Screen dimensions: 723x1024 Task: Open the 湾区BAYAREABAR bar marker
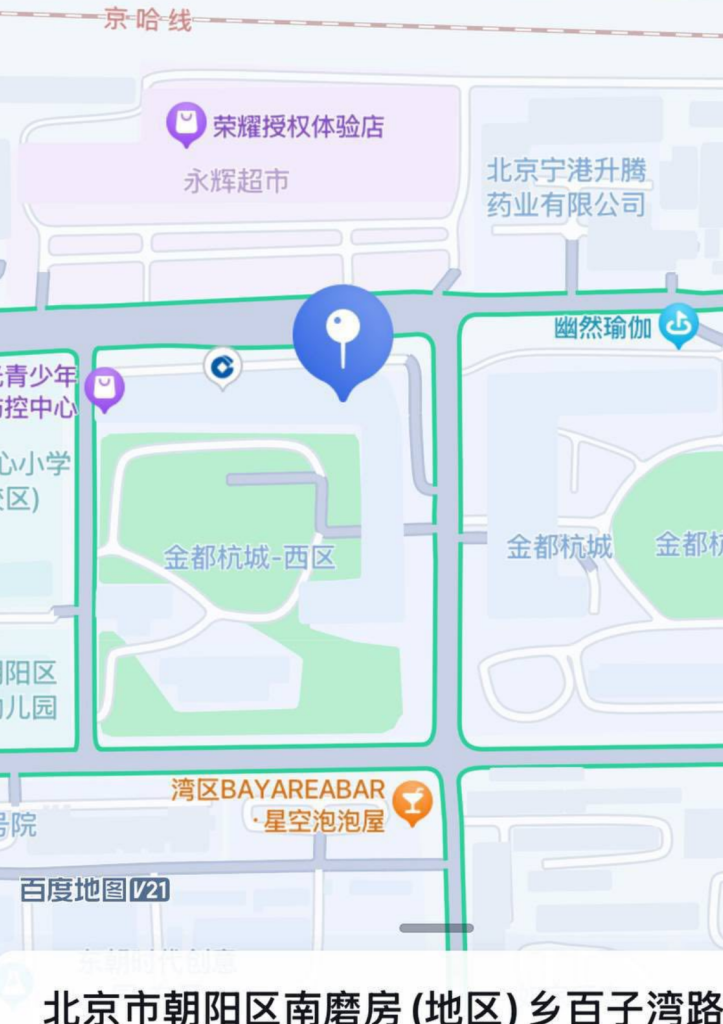tap(411, 801)
